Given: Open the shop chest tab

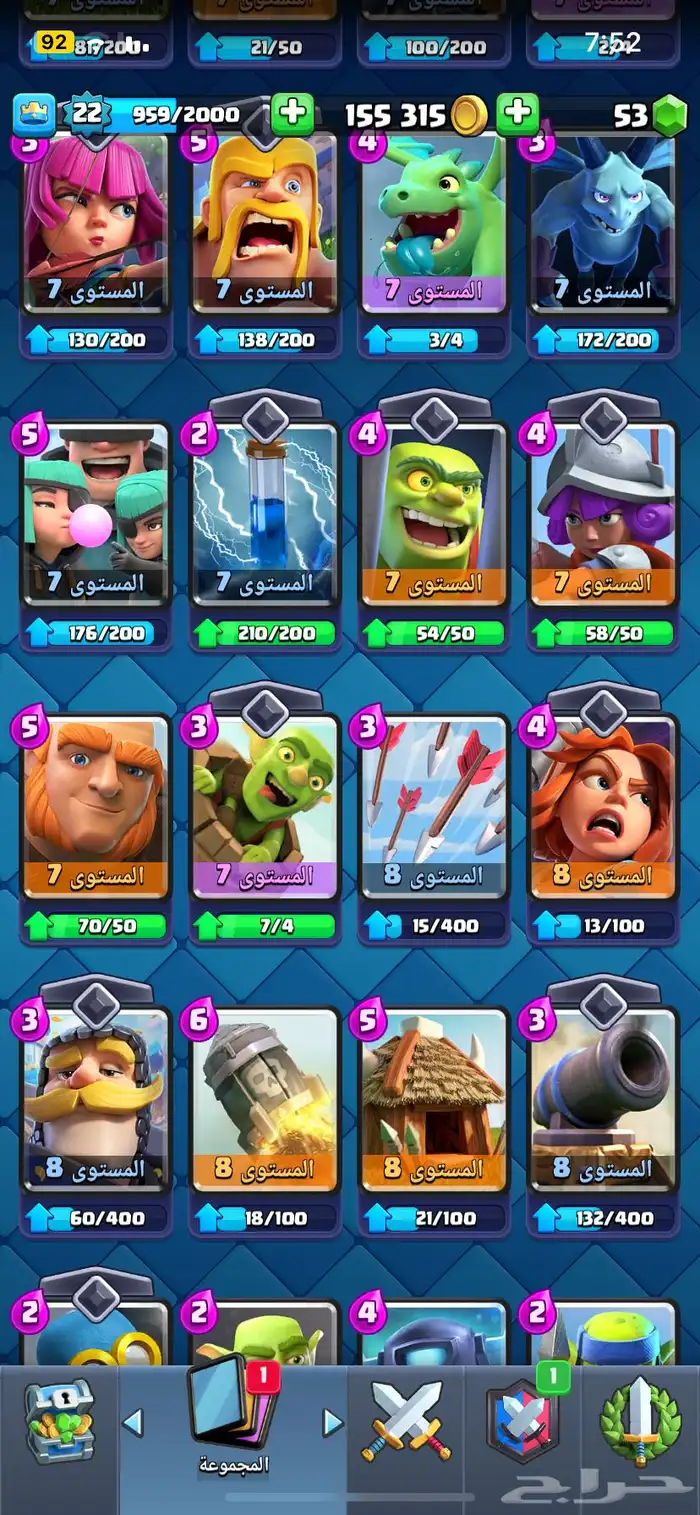Looking at the screenshot, I should point(59,1422).
